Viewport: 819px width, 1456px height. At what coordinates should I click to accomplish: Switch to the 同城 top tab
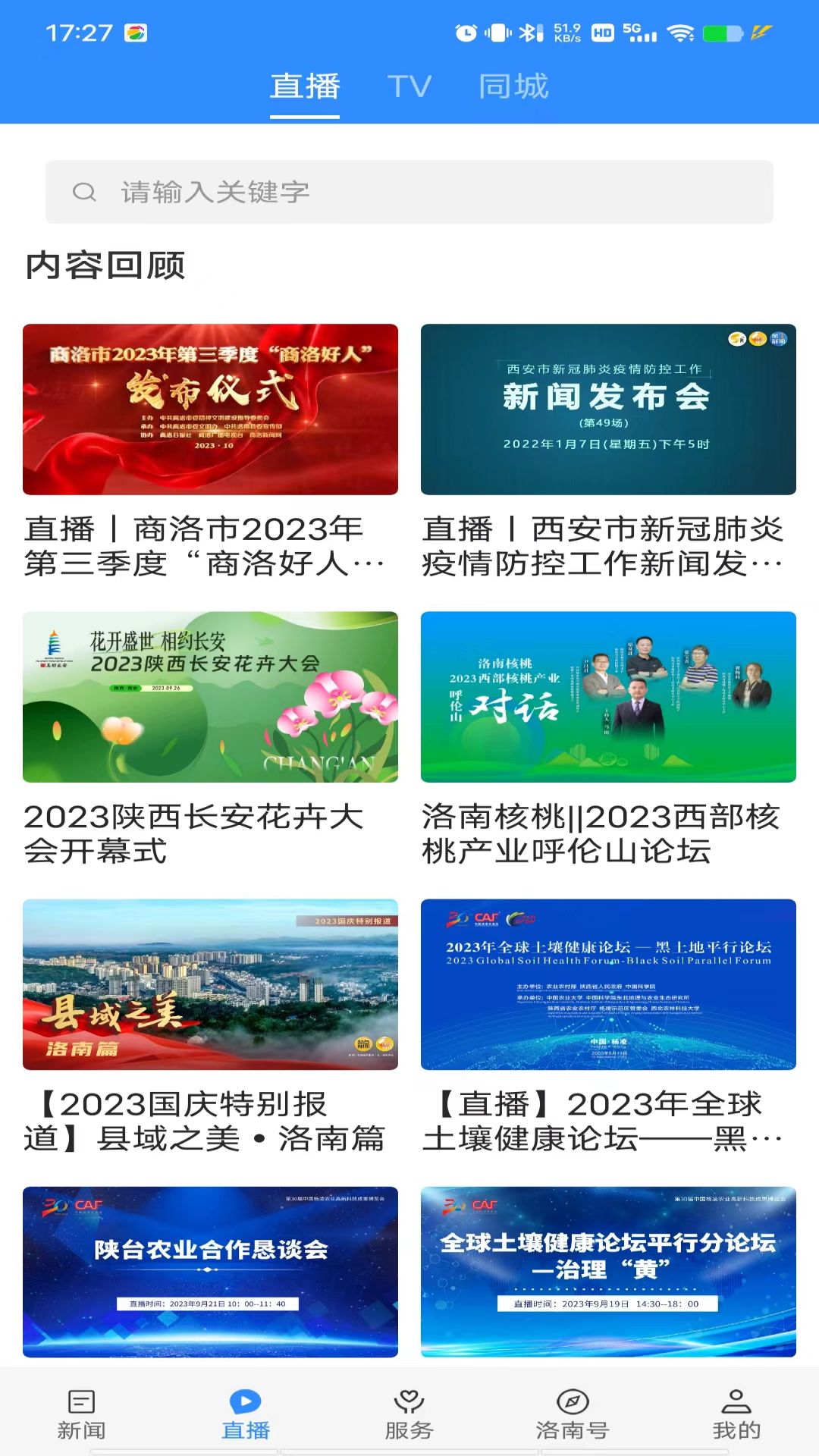click(x=513, y=86)
